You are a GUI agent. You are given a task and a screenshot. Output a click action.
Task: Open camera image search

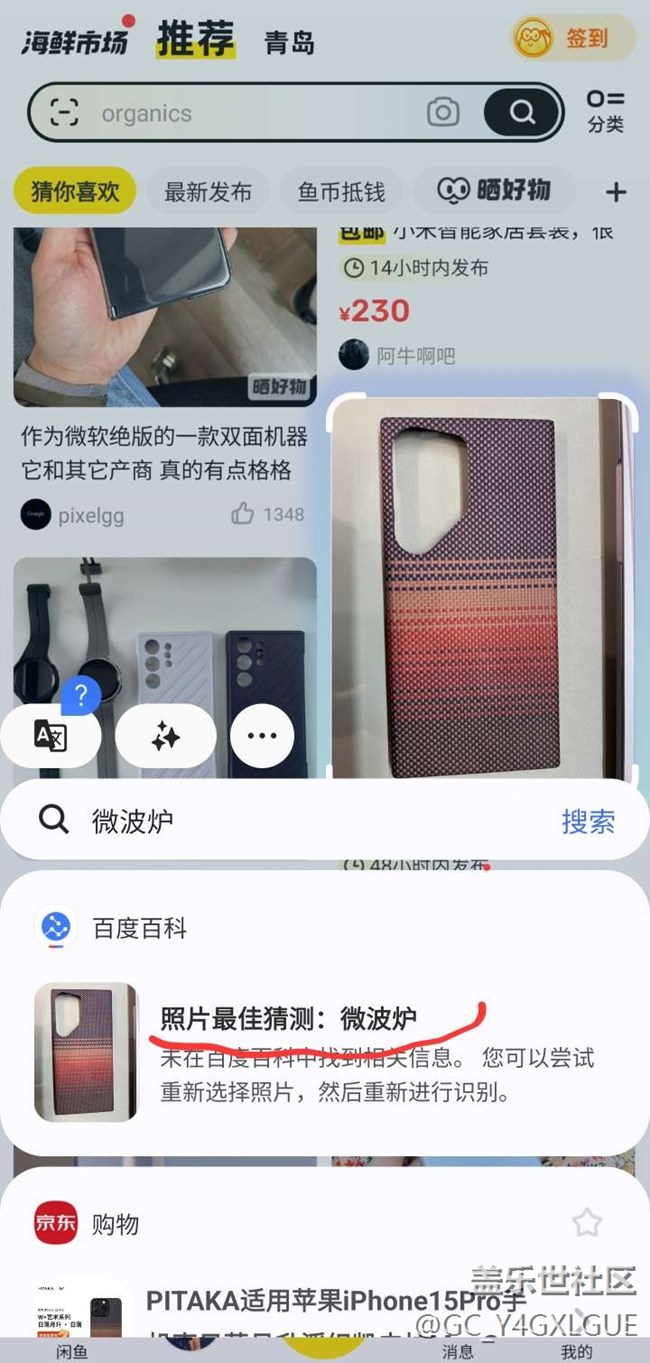point(443,112)
